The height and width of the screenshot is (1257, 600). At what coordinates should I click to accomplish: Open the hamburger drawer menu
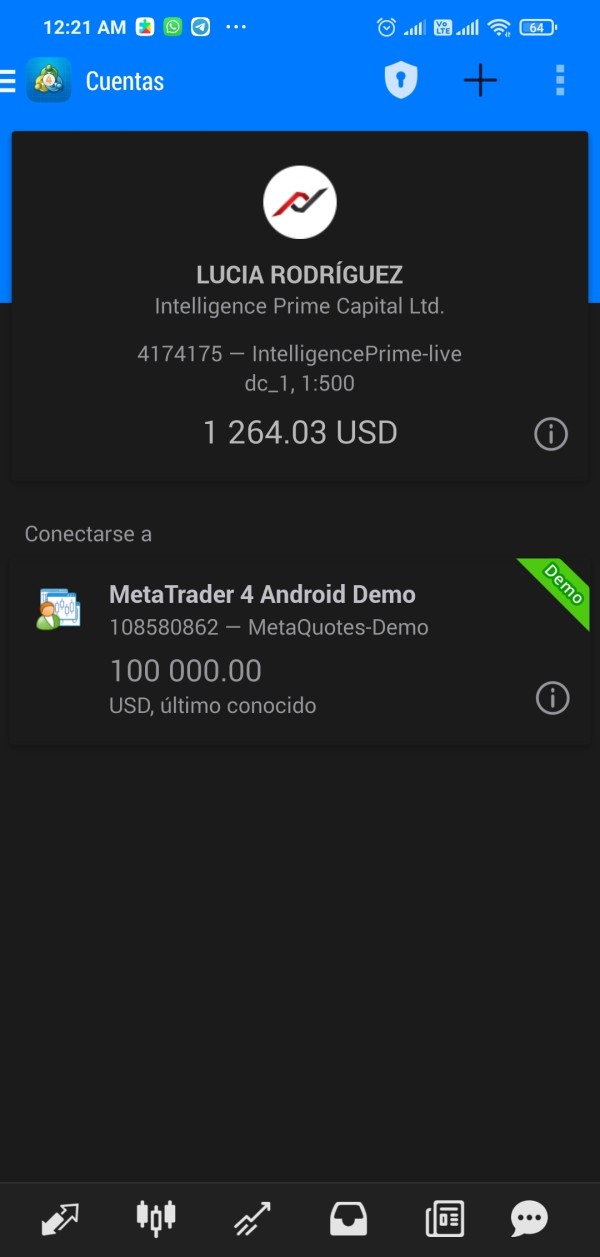tap(9, 80)
